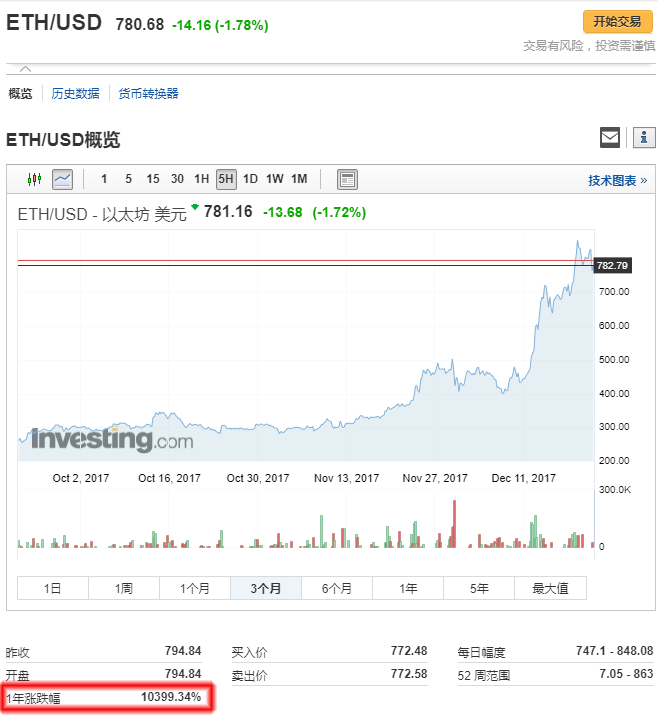View the 1年 chart range
658x726 pixels.
tap(408, 588)
